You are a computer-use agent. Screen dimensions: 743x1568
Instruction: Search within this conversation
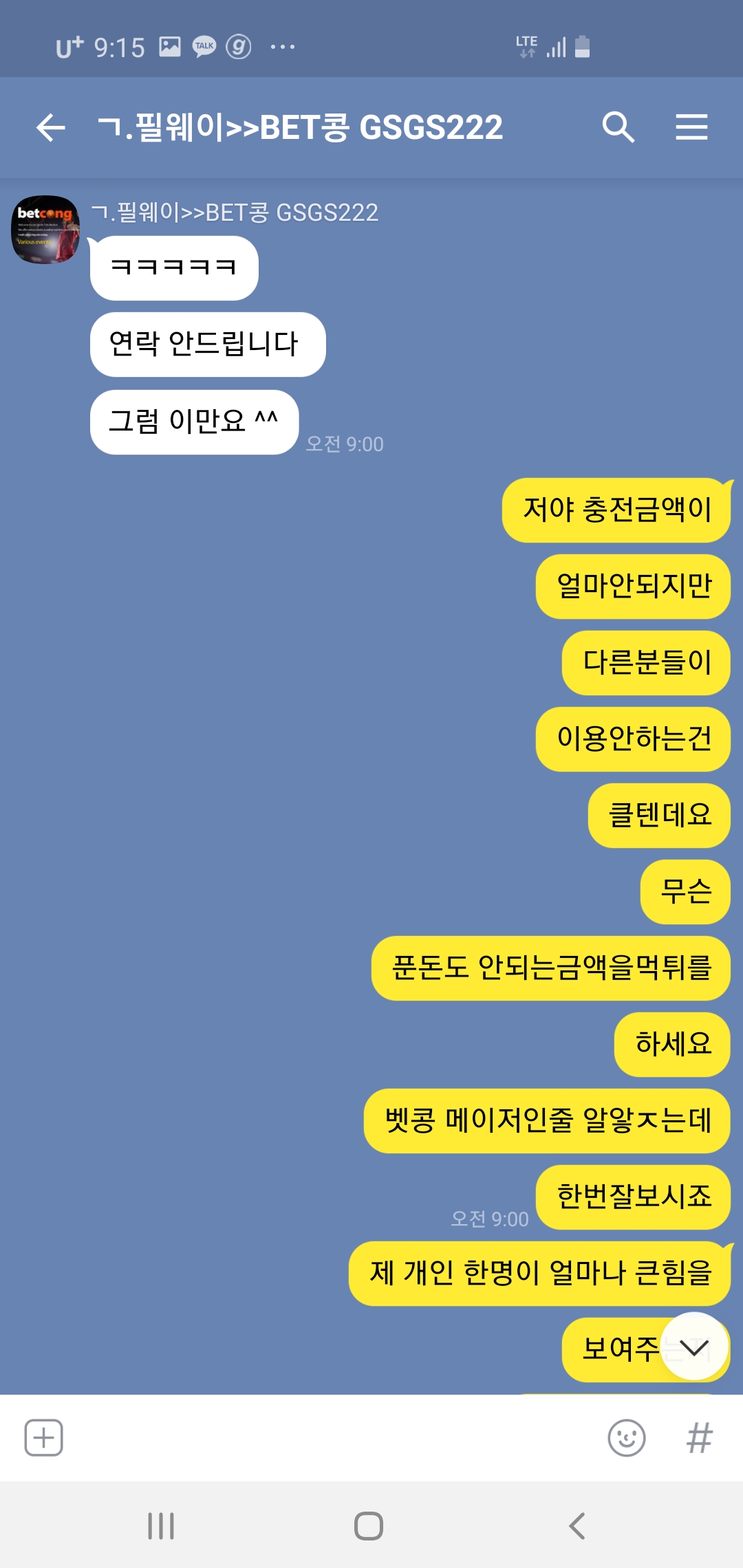(x=617, y=128)
